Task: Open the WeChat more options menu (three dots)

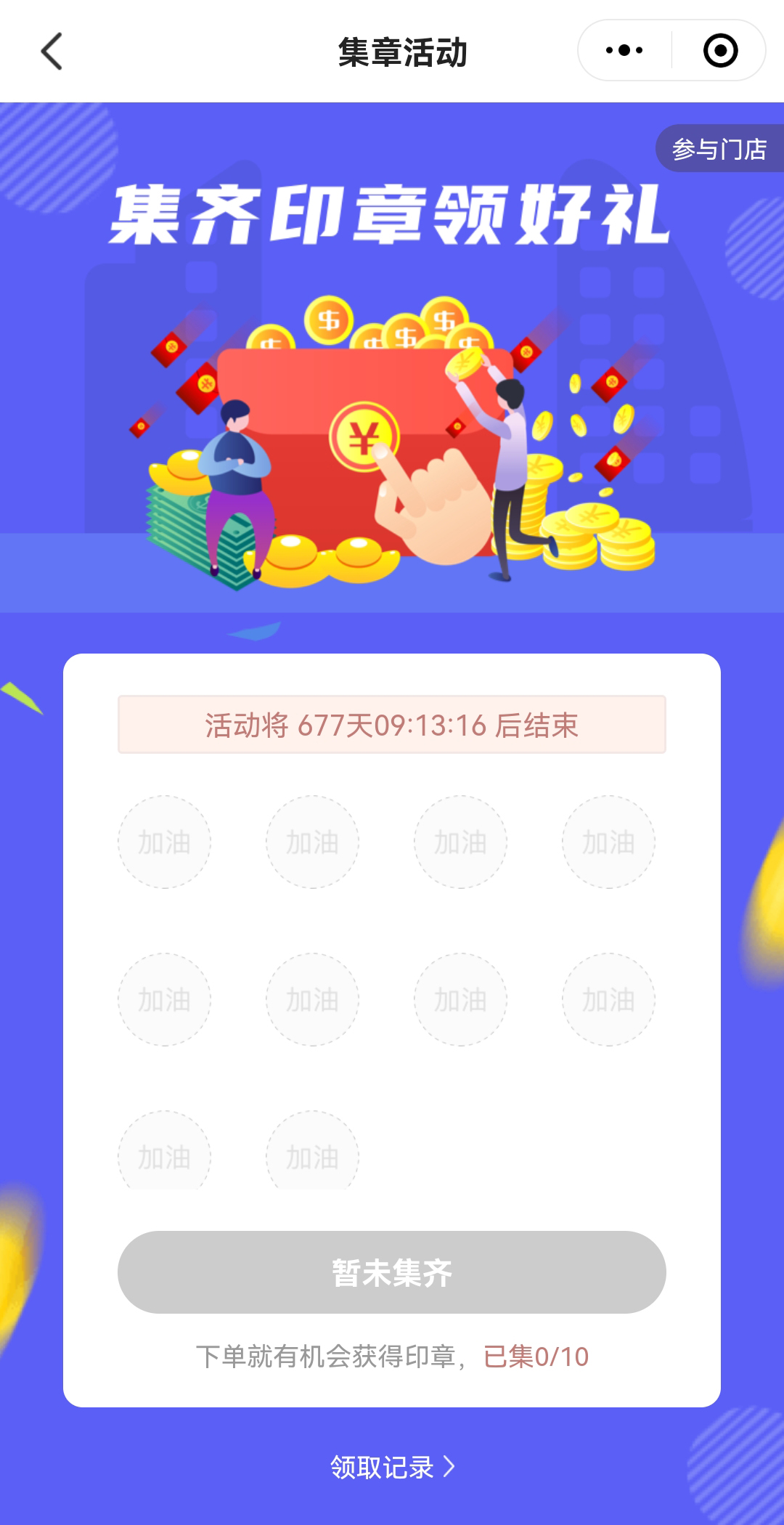Action: pos(623,51)
